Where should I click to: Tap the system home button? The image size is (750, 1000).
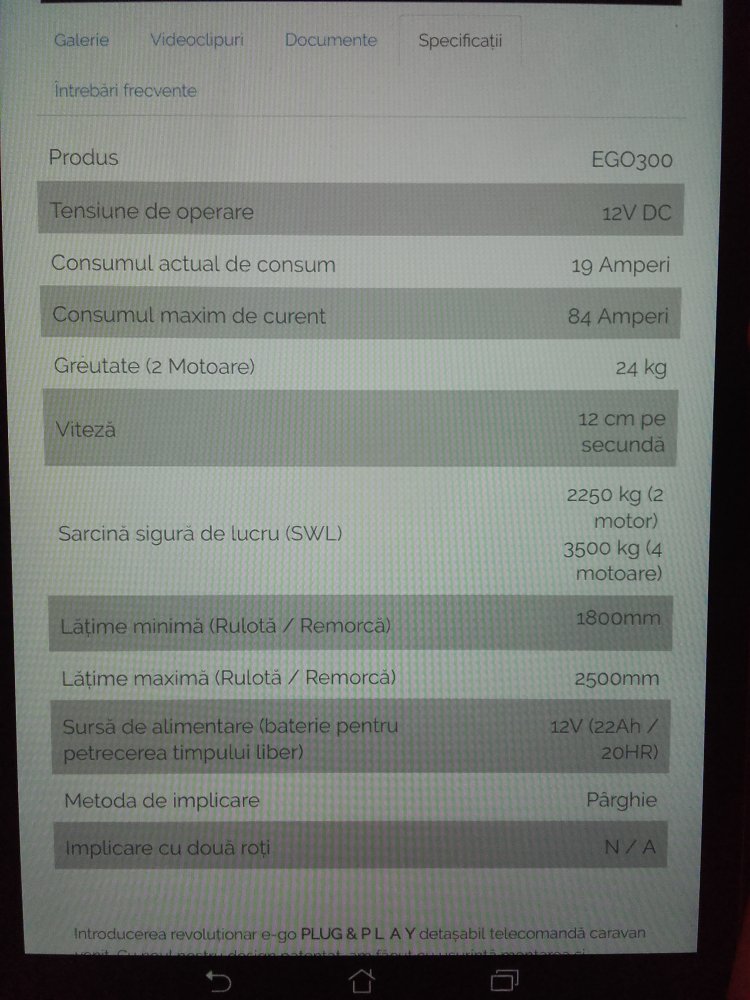coord(362,978)
